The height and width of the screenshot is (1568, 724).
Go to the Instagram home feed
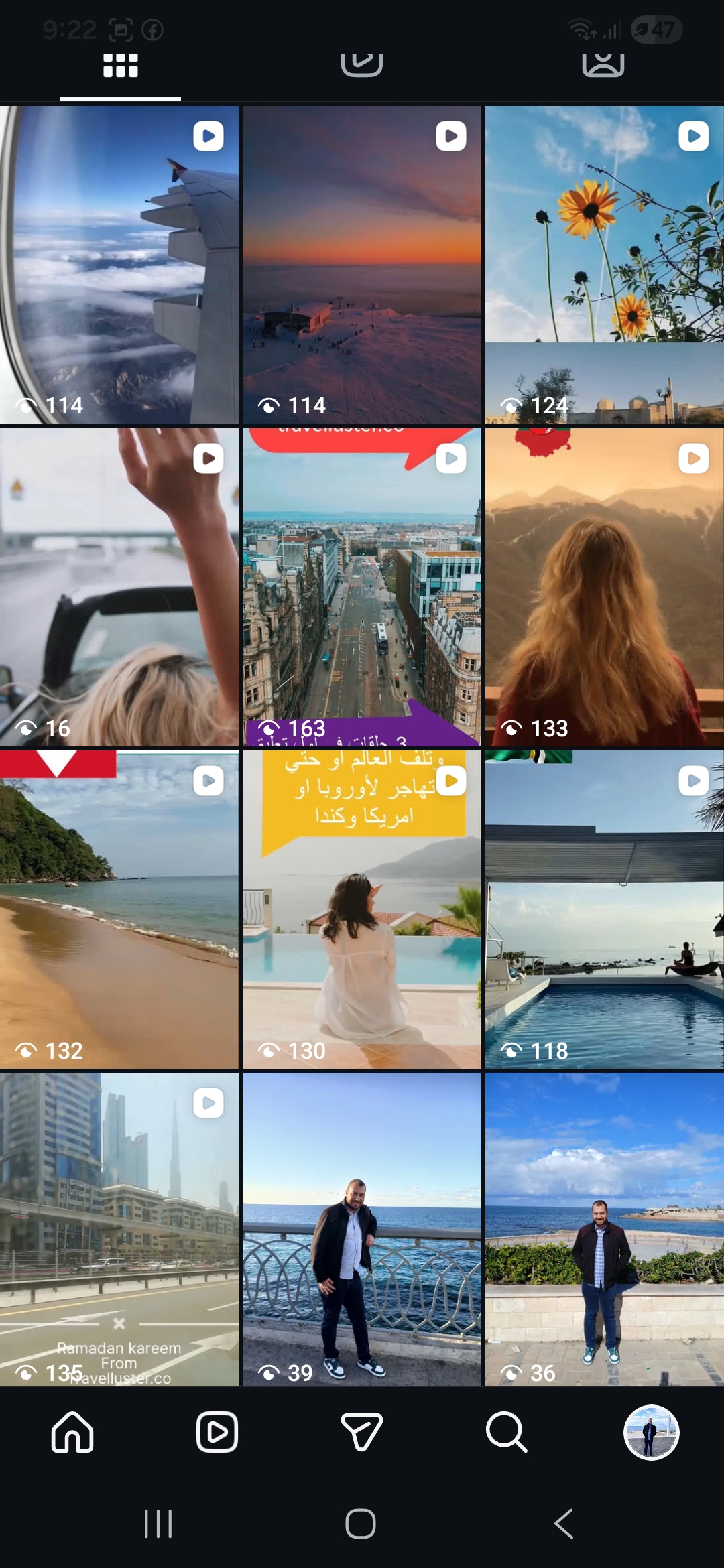coord(72,1432)
